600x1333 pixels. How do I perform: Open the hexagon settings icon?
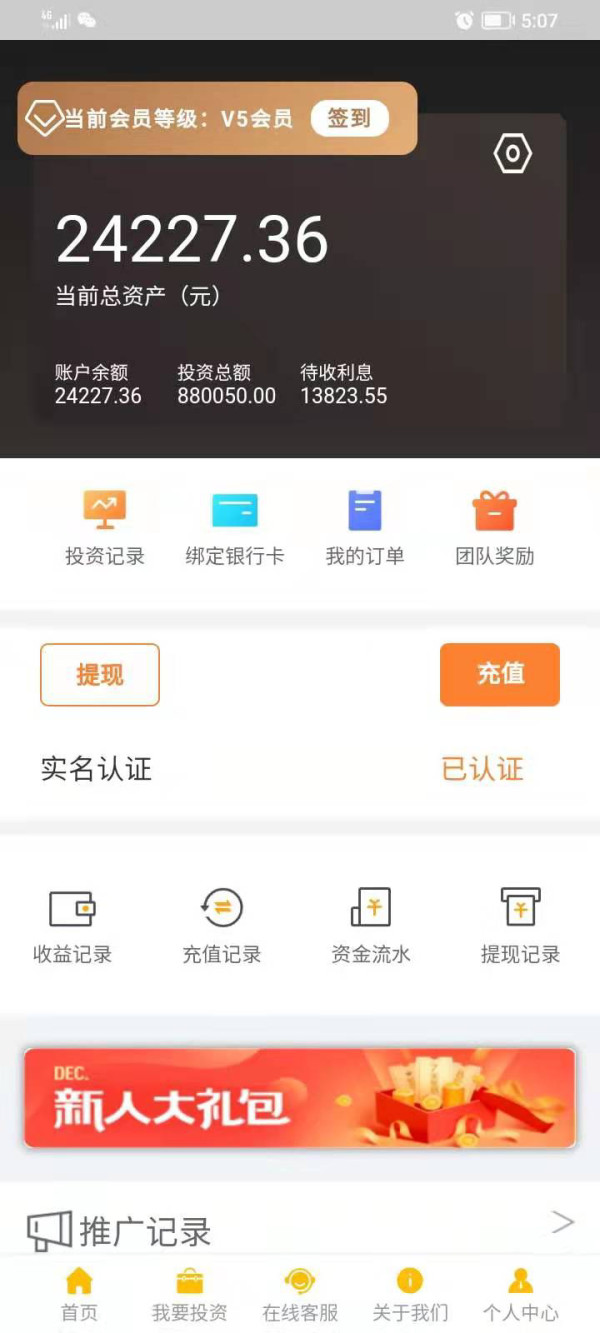pyautogui.click(x=512, y=154)
